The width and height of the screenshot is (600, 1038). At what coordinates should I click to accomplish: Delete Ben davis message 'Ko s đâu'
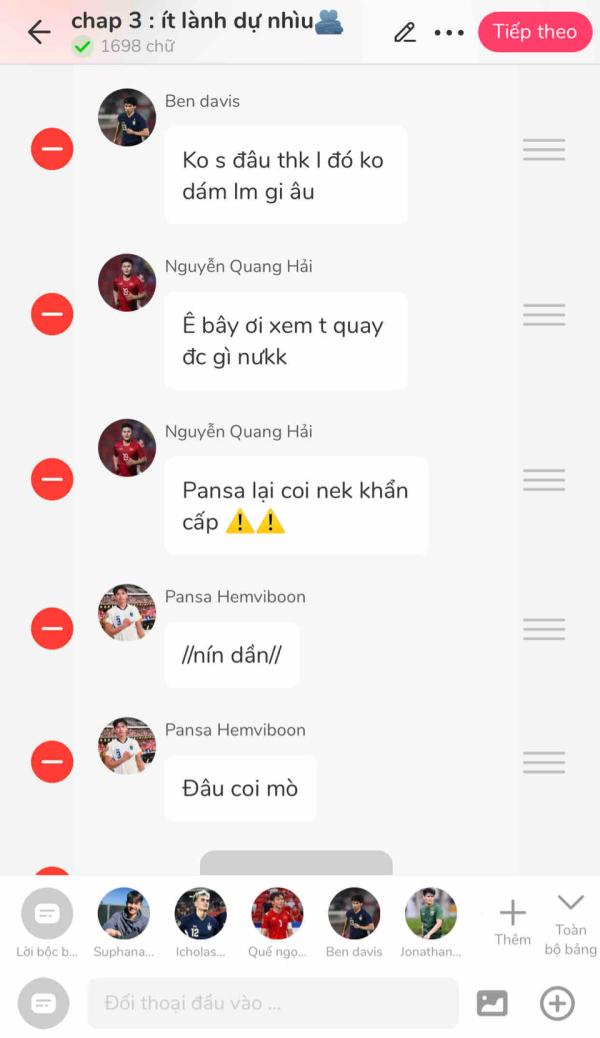point(52,150)
